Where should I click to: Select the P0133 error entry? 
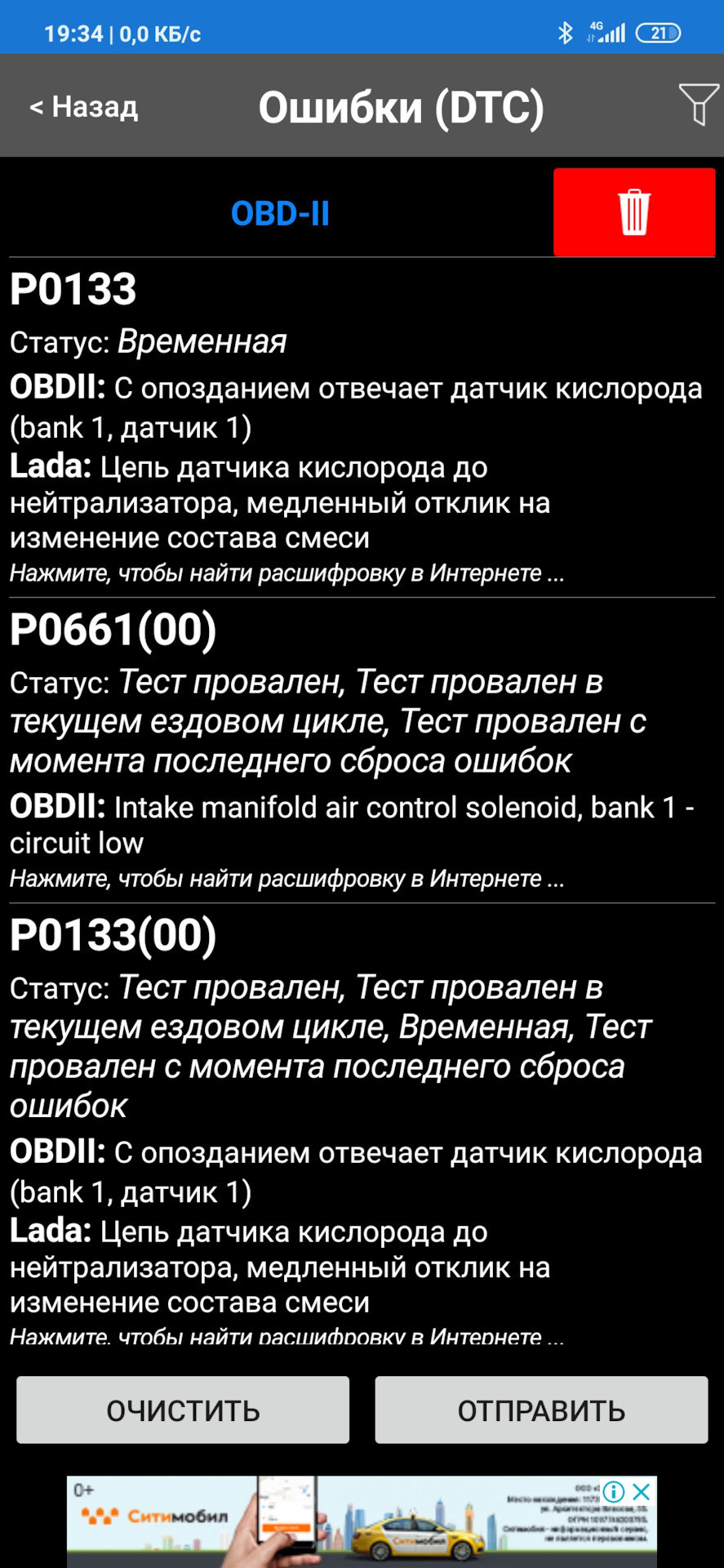point(72,290)
